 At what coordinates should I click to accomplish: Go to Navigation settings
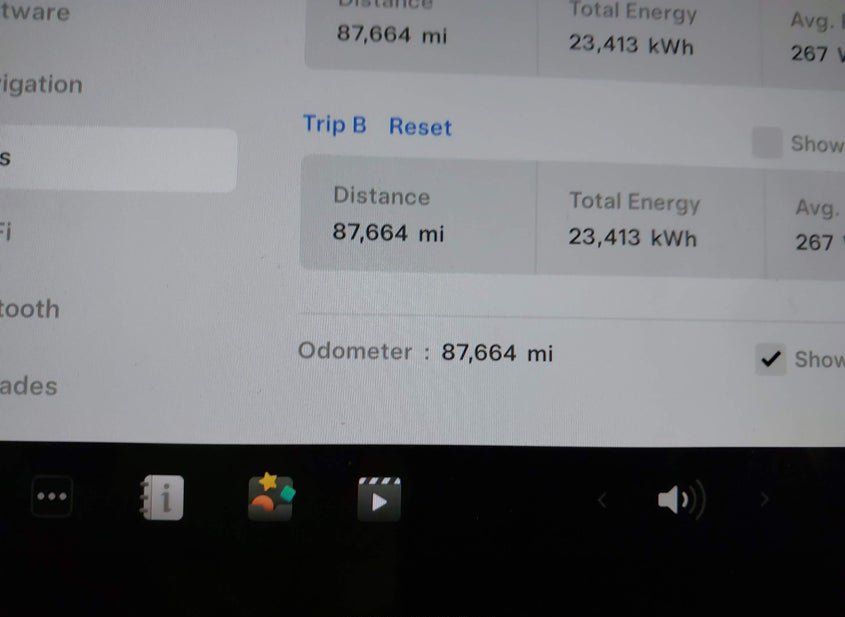click(40, 85)
